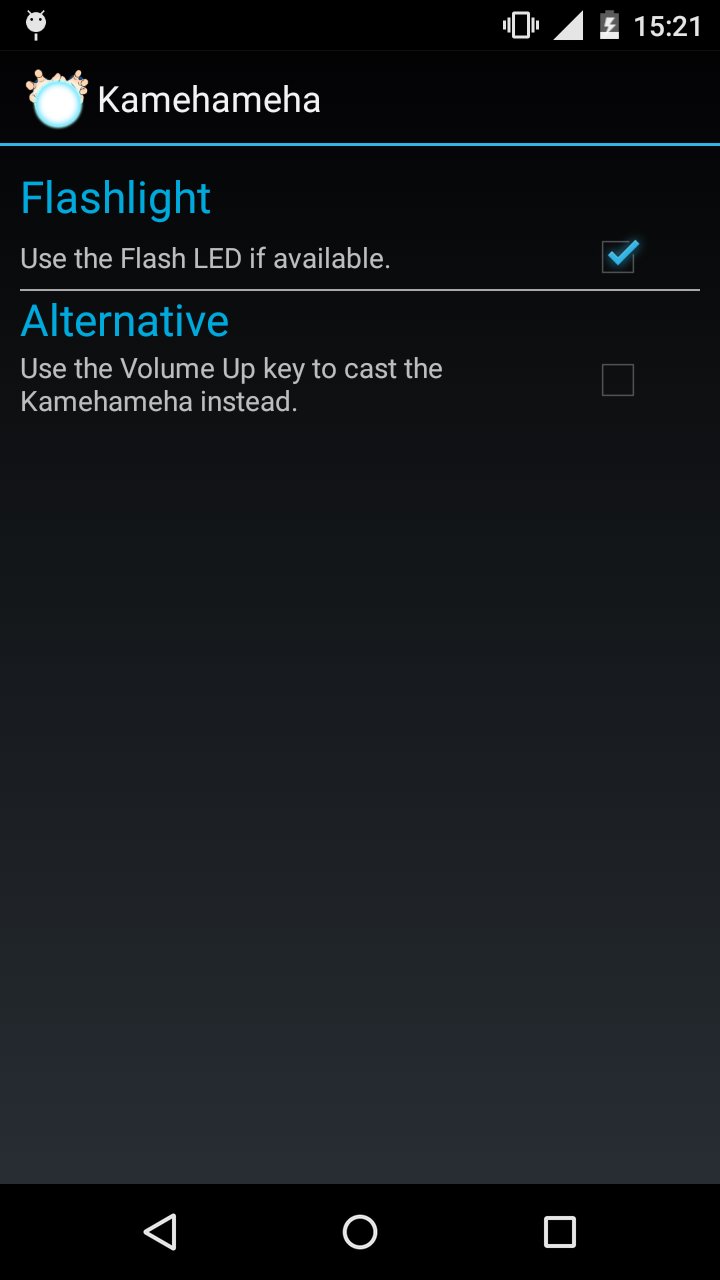Go to the home screen
Image resolution: width=720 pixels, height=1280 pixels.
360,1232
